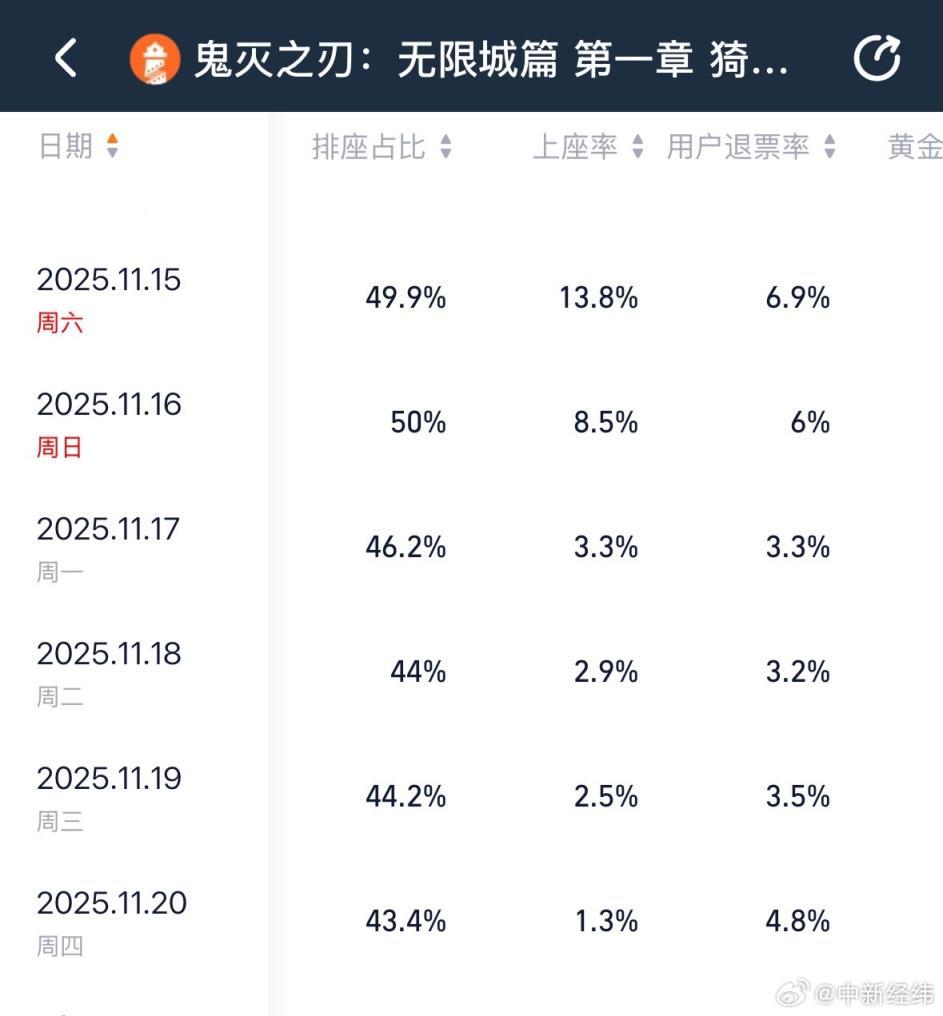Tap the share icon in the header
The image size is (943, 1016).
click(x=877, y=58)
